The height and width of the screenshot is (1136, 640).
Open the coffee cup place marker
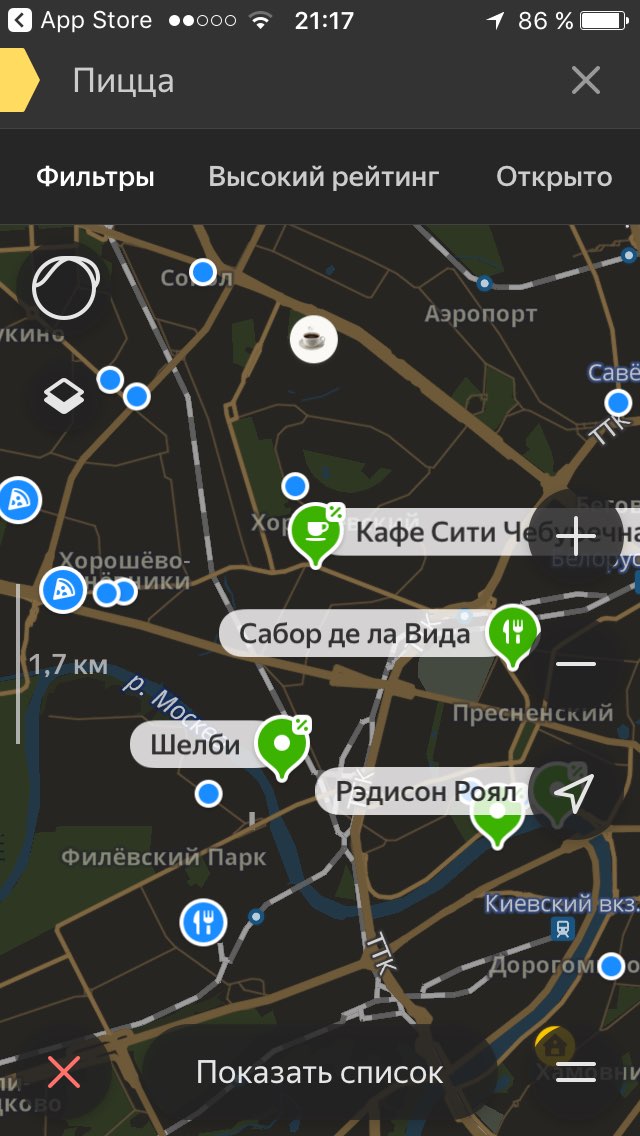[x=314, y=338]
